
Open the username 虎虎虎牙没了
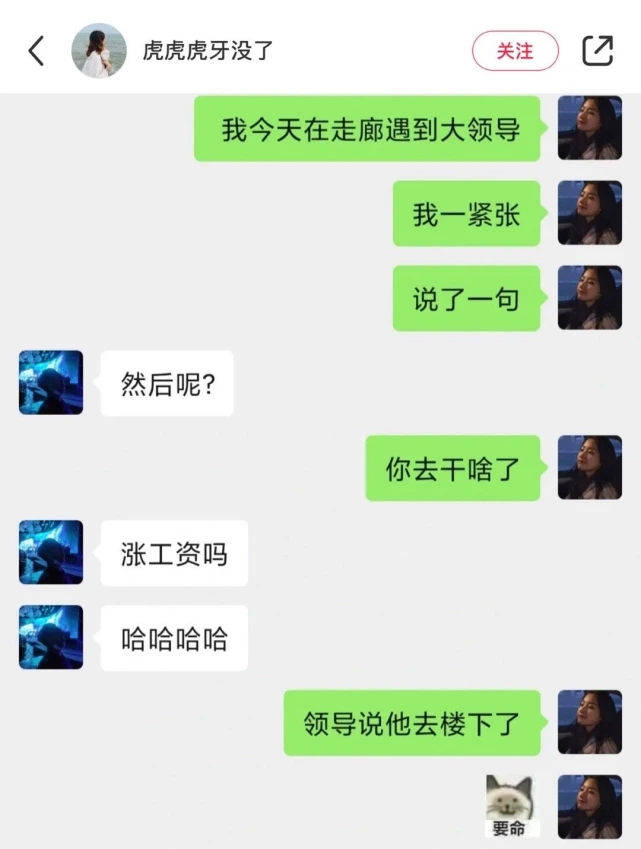pyautogui.click(x=208, y=51)
